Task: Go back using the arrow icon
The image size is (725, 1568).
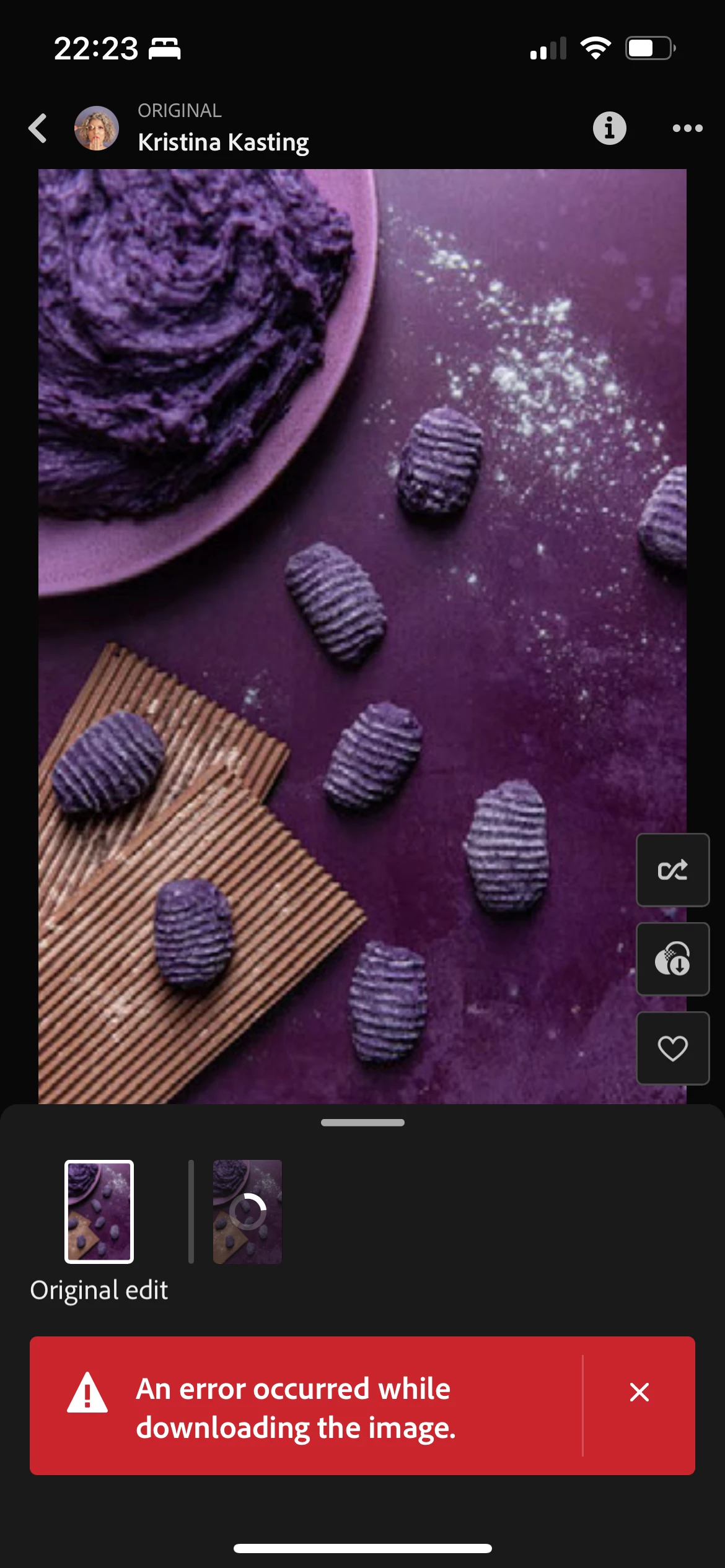Action: point(38,128)
